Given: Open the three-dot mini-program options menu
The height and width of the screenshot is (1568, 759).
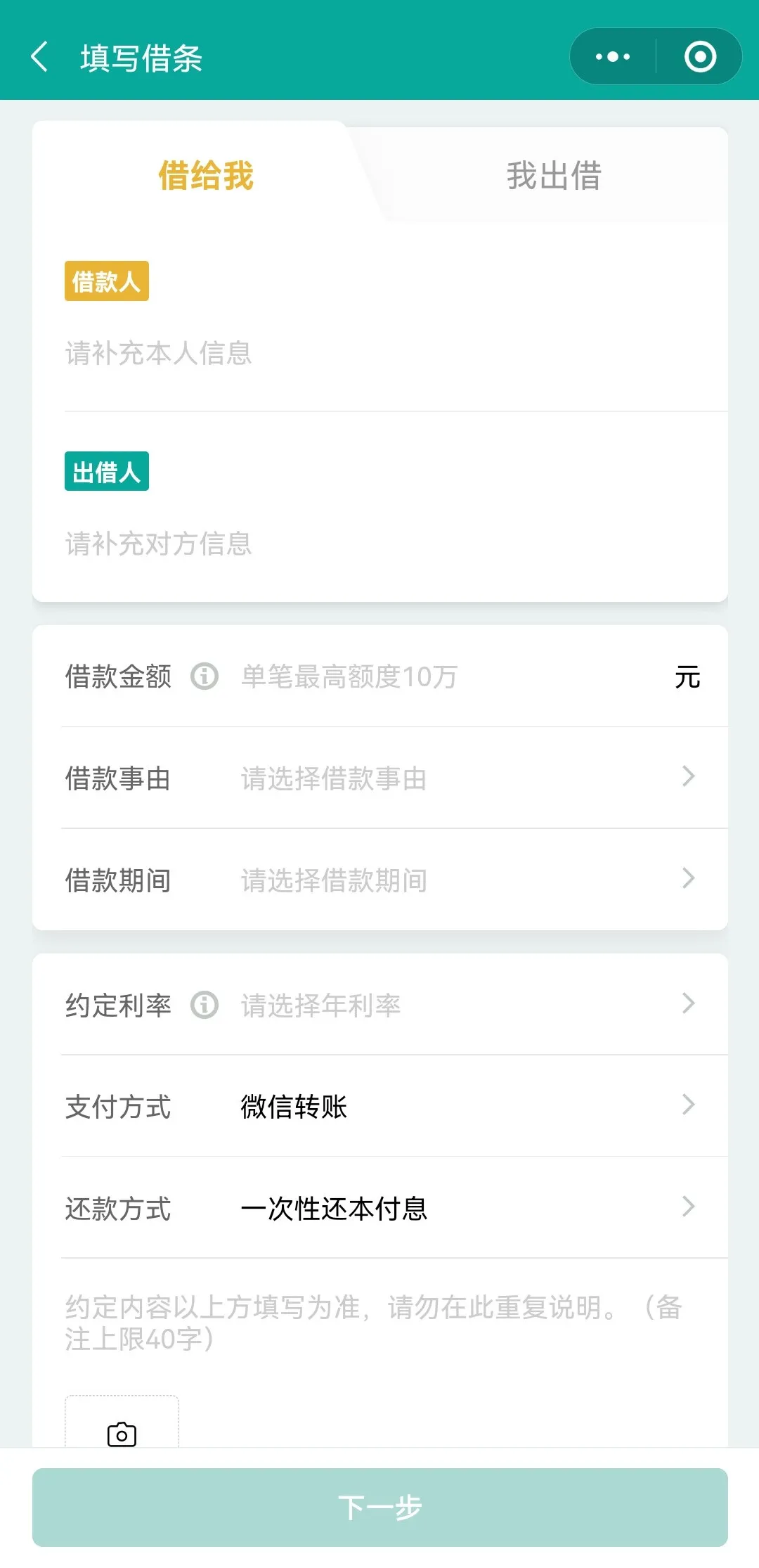Looking at the screenshot, I should coord(611,58).
